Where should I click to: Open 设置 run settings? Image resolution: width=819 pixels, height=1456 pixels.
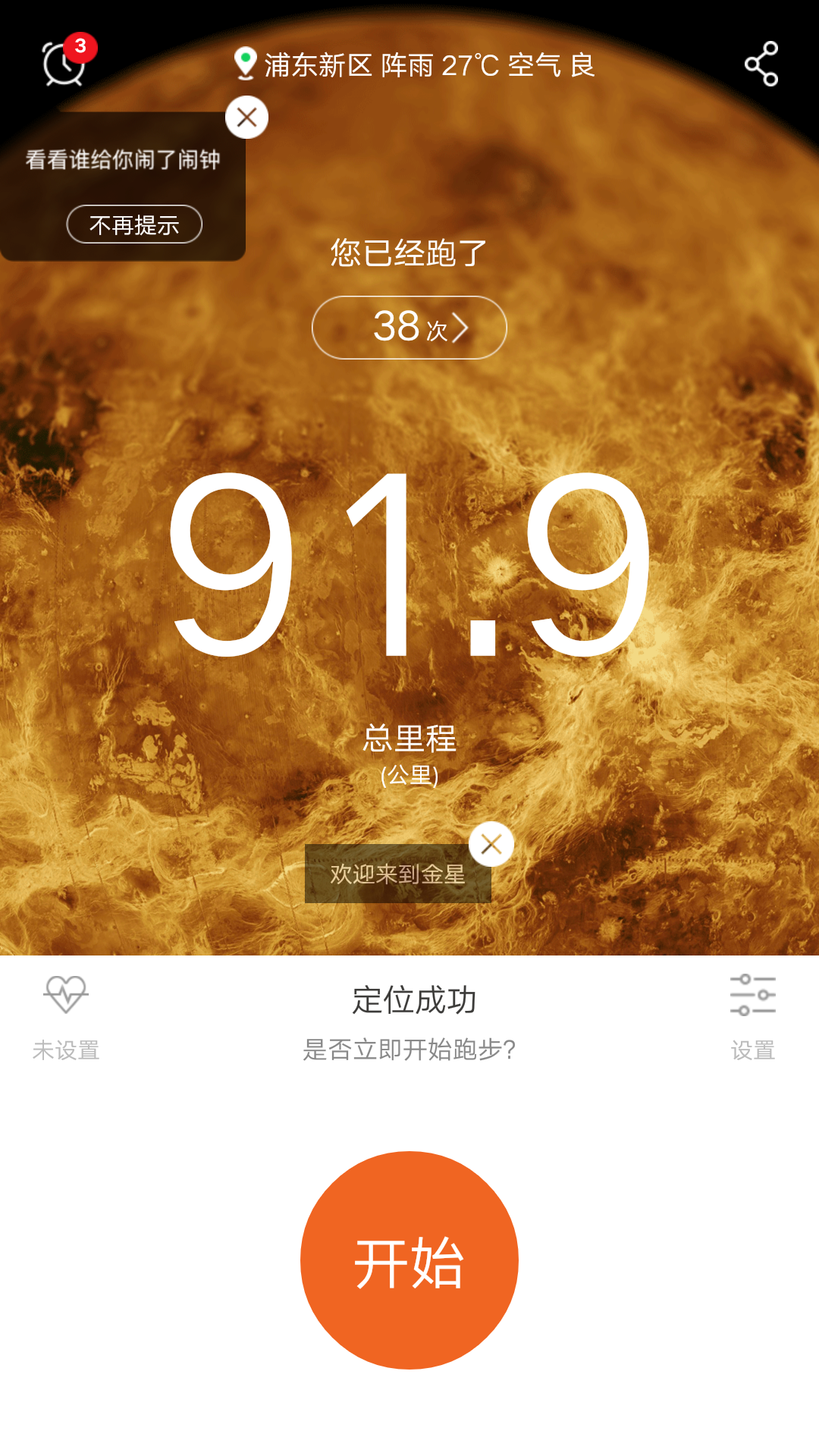click(x=752, y=1016)
